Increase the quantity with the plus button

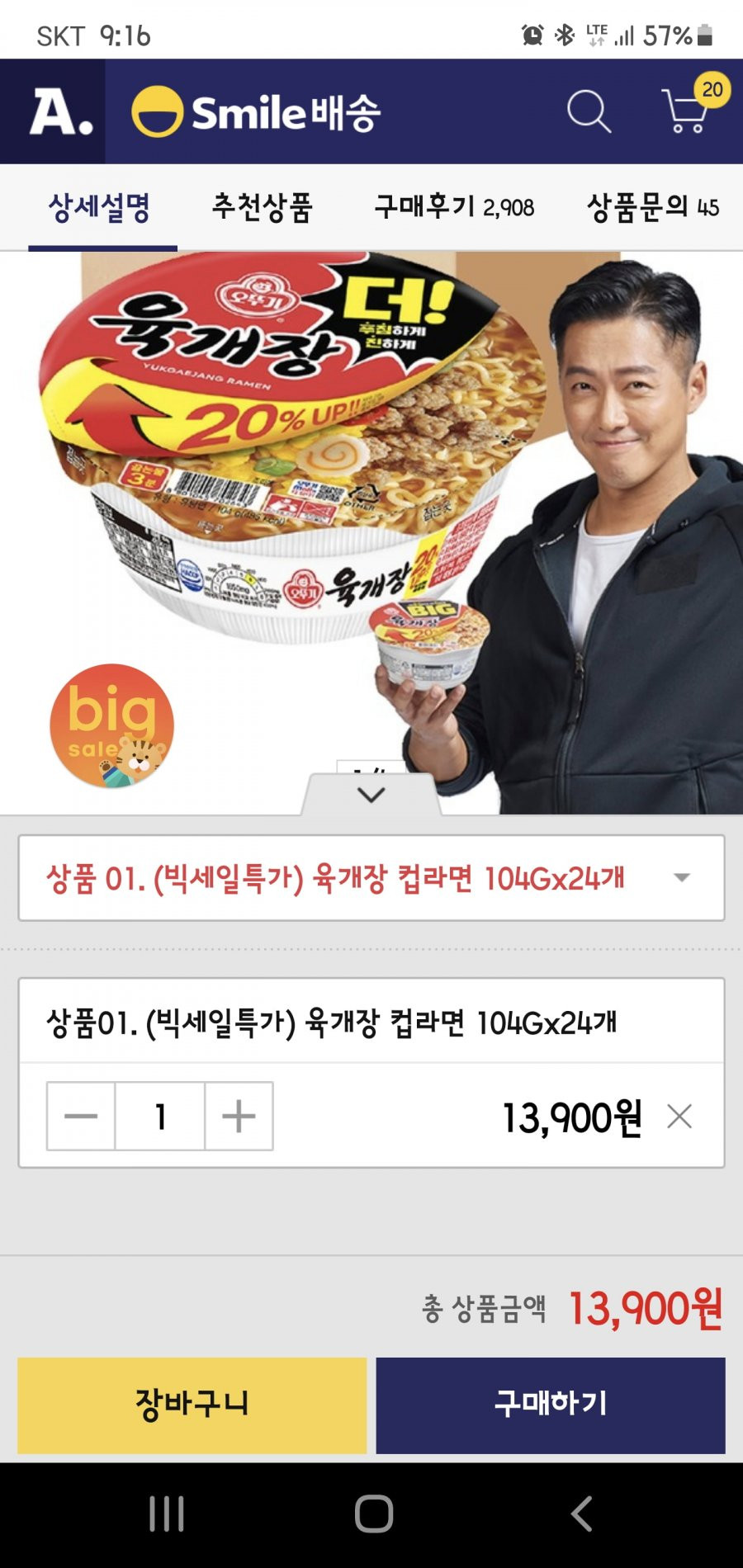239,1117
